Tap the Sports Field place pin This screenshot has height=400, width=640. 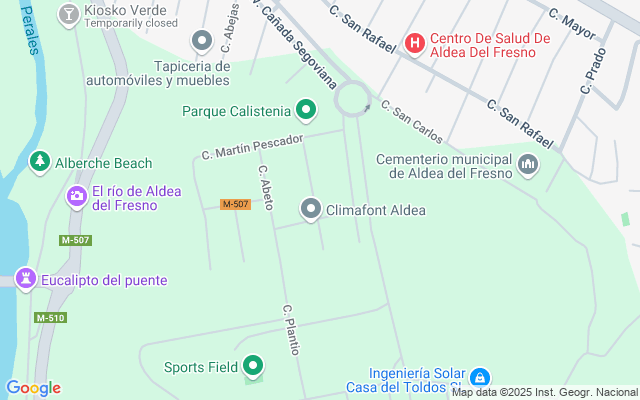[254, 367]
